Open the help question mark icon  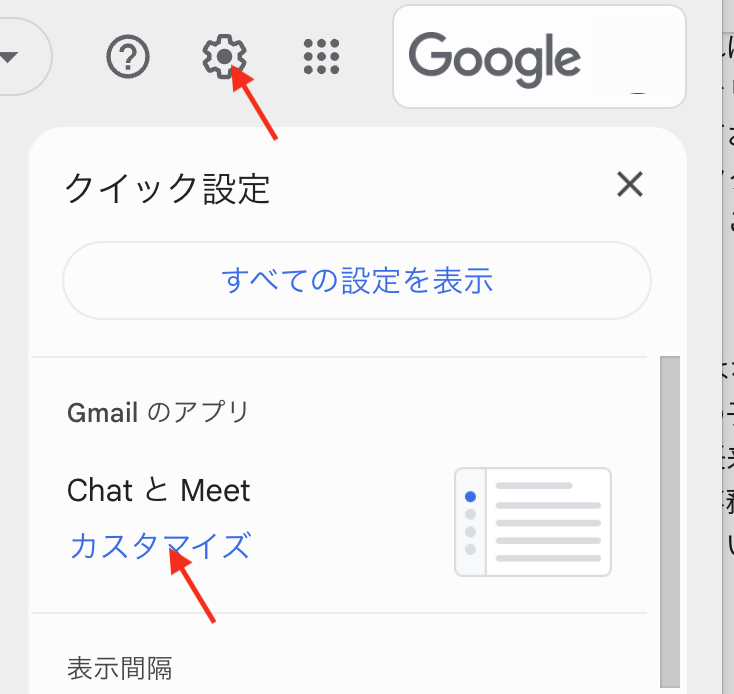(x=128, y=58)
